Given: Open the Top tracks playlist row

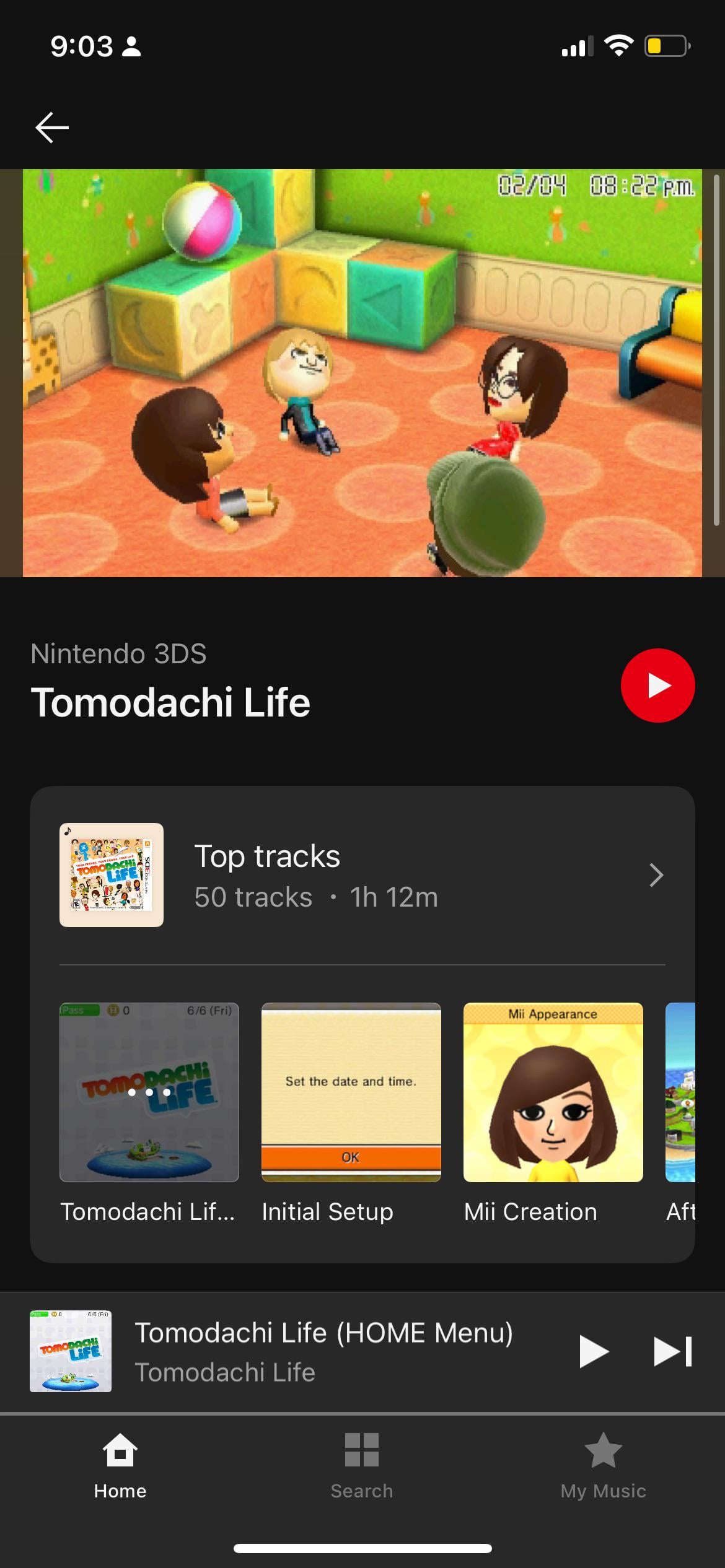Looking at the screenshot, I should click(362, 875).
